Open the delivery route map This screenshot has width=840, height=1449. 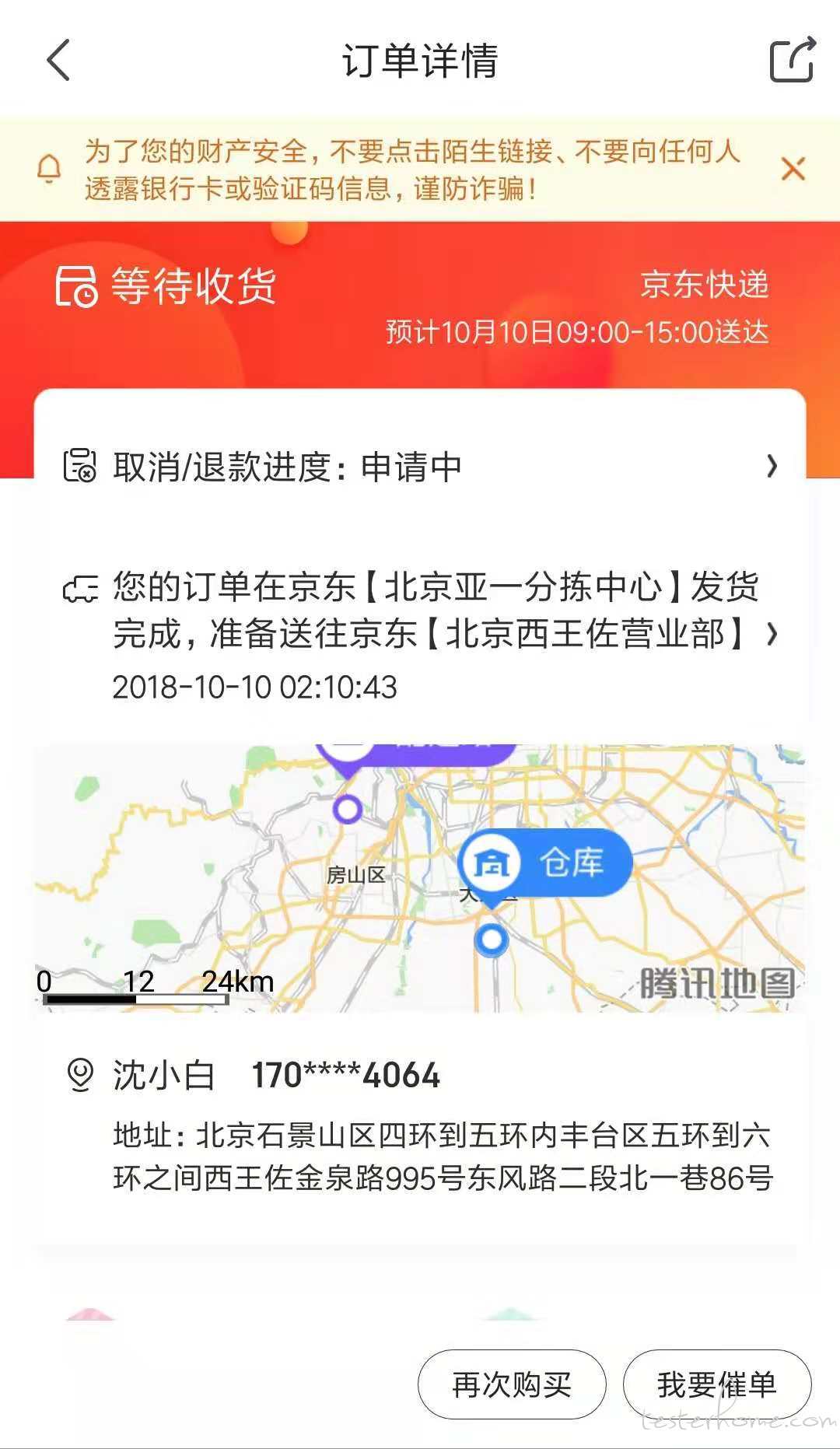point(420,877)
